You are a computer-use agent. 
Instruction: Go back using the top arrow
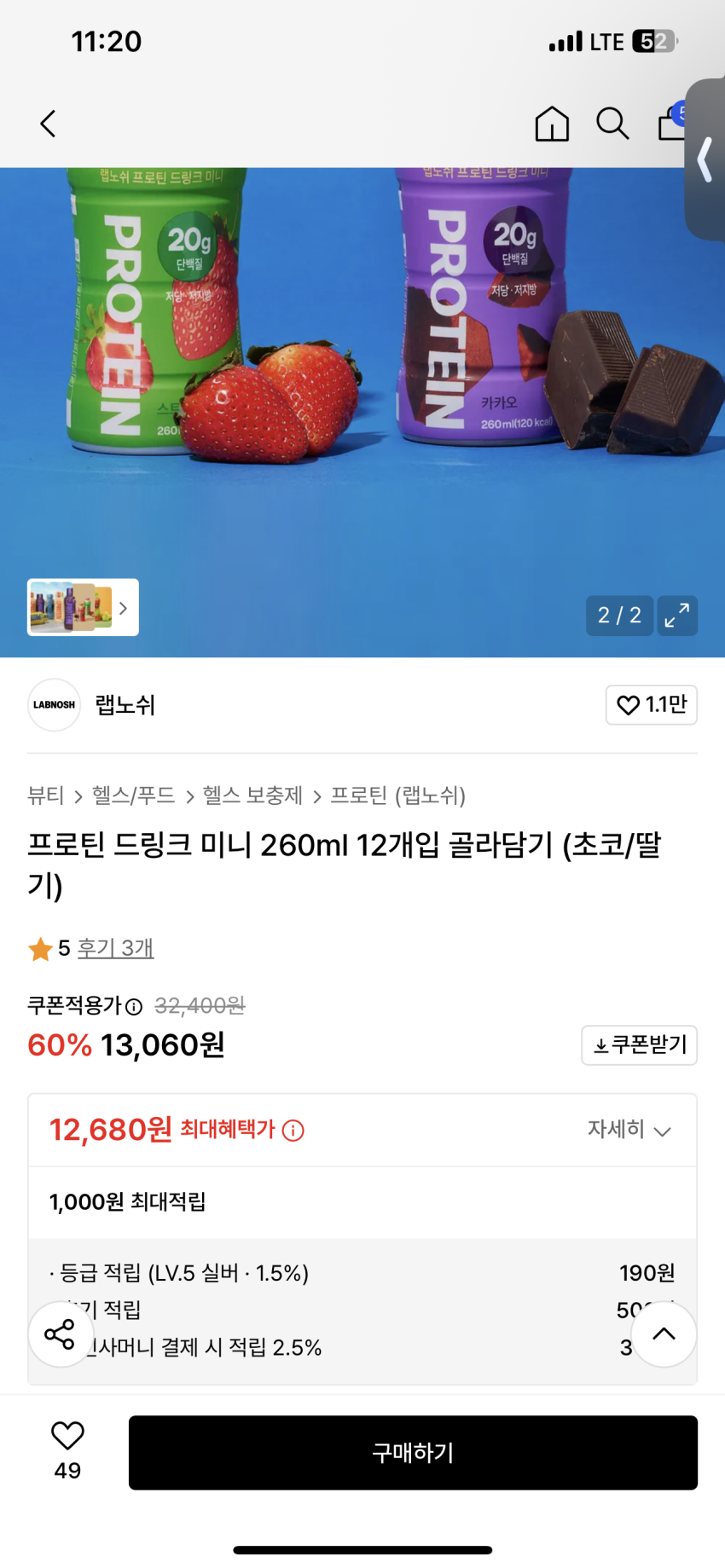[49, 124]
